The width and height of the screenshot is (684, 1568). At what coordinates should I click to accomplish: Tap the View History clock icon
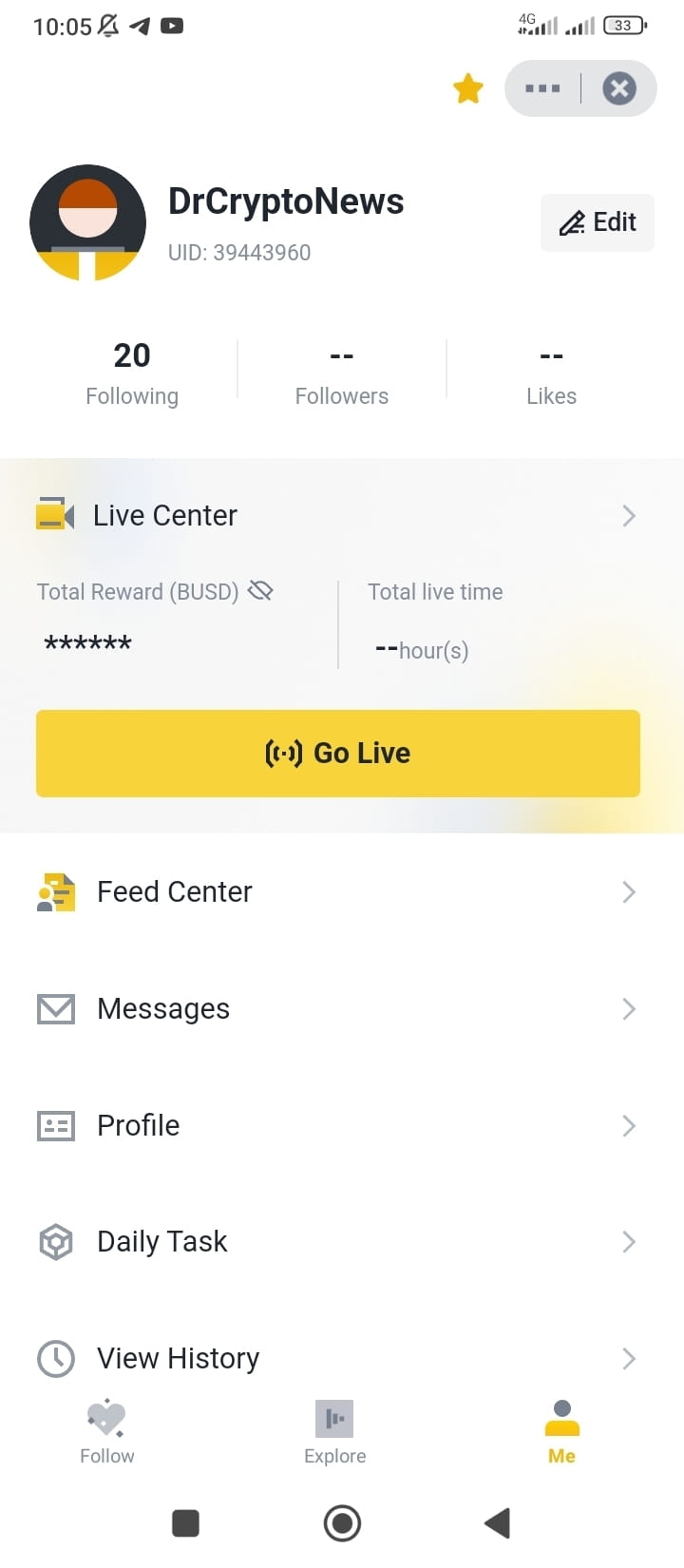tap(55, 1358)
